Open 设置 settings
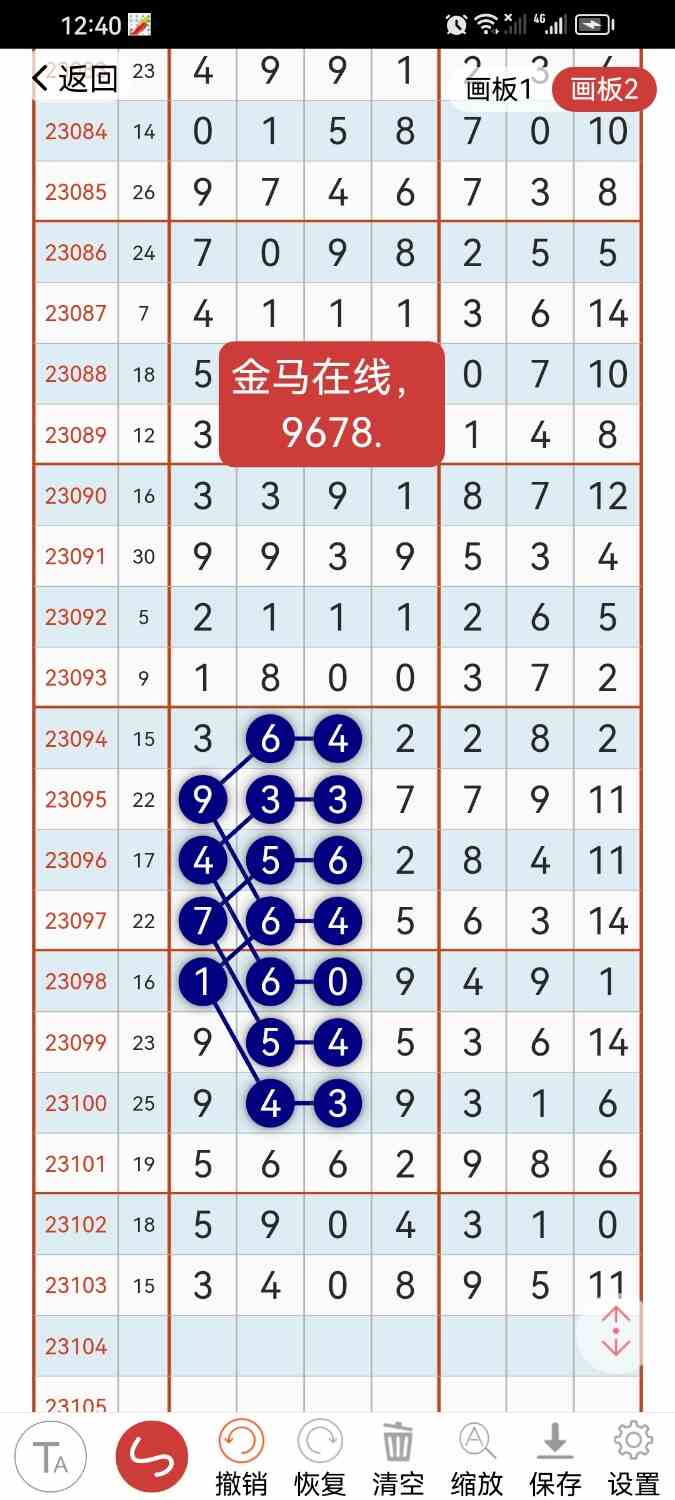 point(633,1459)
